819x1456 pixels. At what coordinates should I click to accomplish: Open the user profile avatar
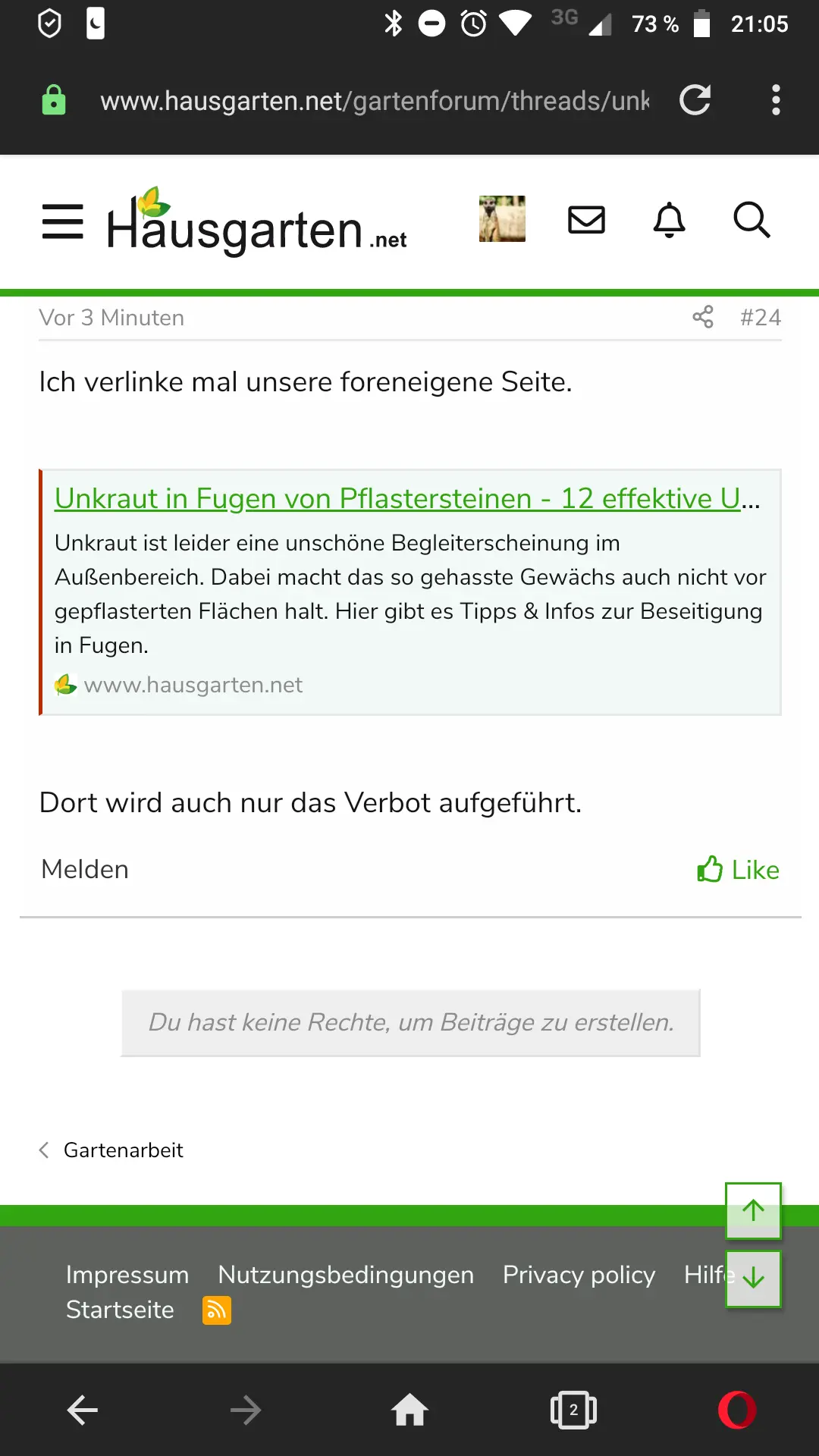tap(502, 219)
